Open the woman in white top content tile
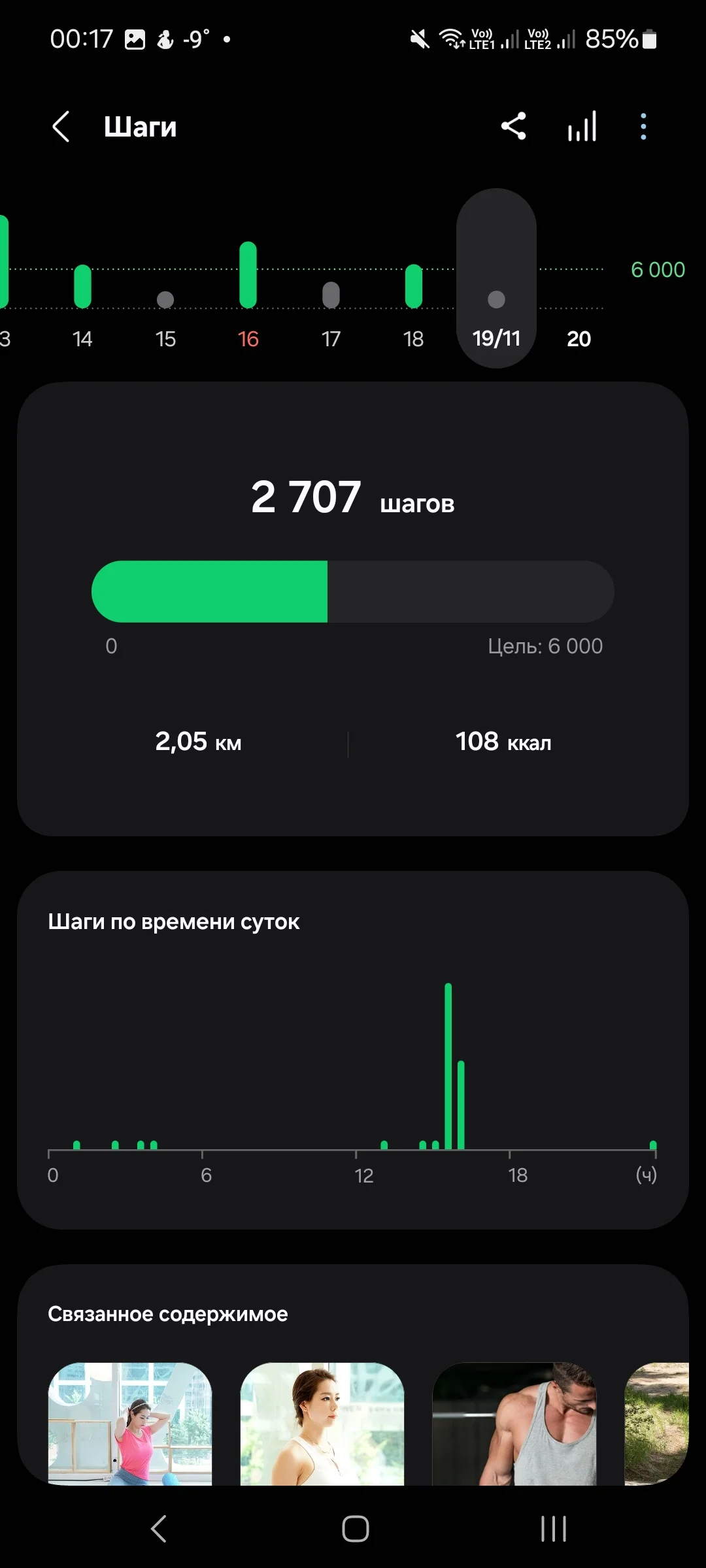The height and width of the screenshot is (1568, 706). click(x=322, y=1423)
